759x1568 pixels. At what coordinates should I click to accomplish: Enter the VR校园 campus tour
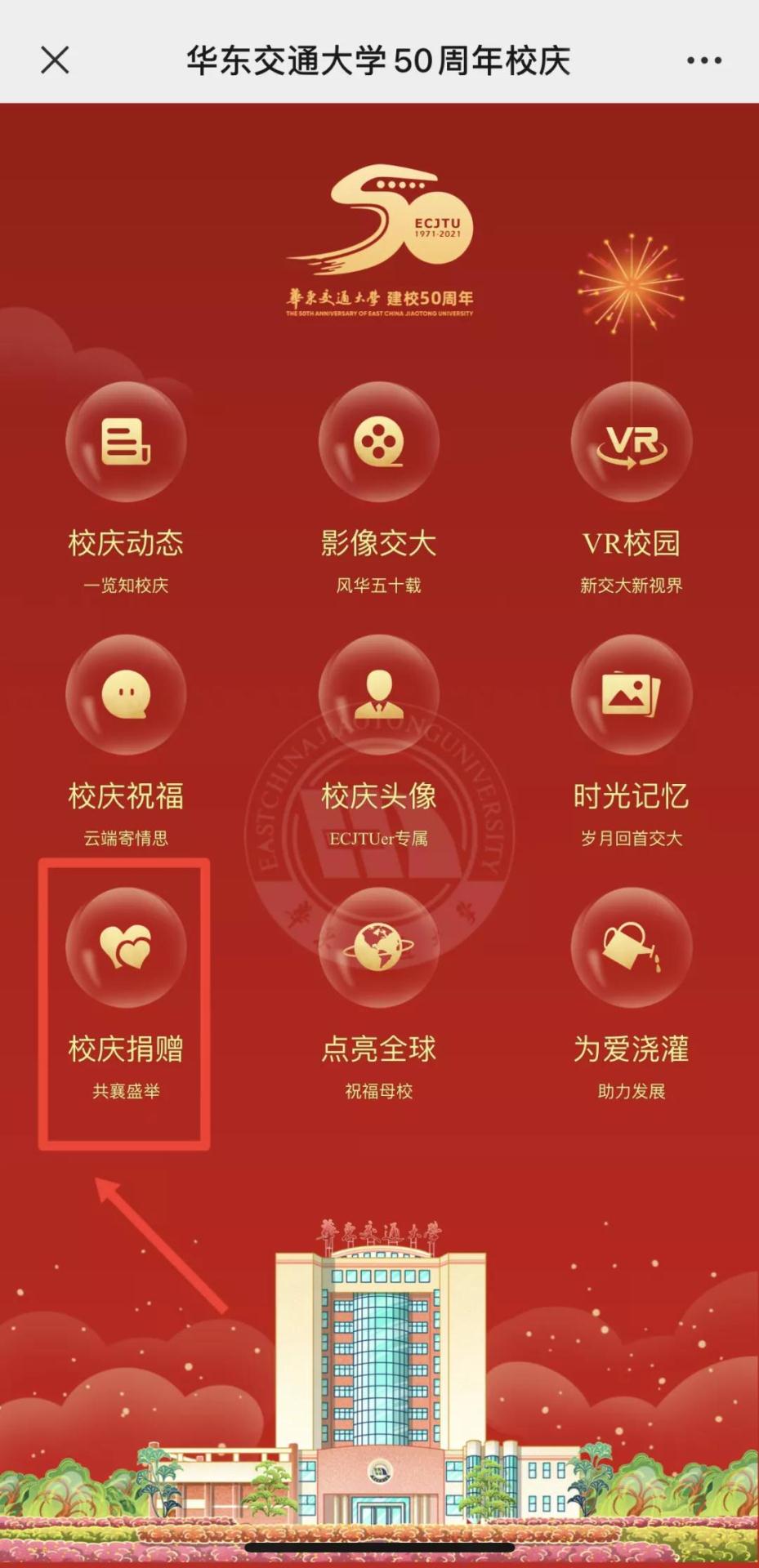tap(631, 442)
